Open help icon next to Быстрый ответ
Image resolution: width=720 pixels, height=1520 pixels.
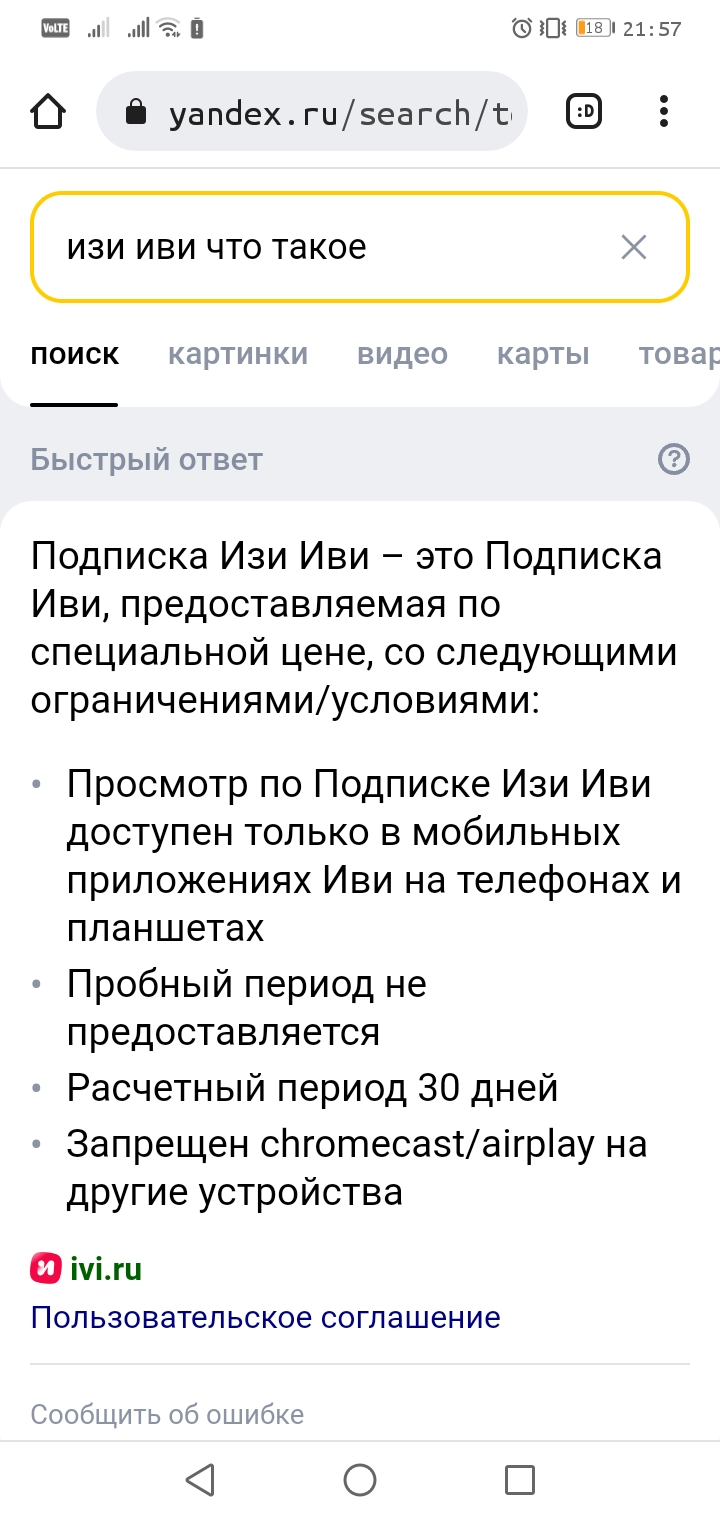pos(674,460)
